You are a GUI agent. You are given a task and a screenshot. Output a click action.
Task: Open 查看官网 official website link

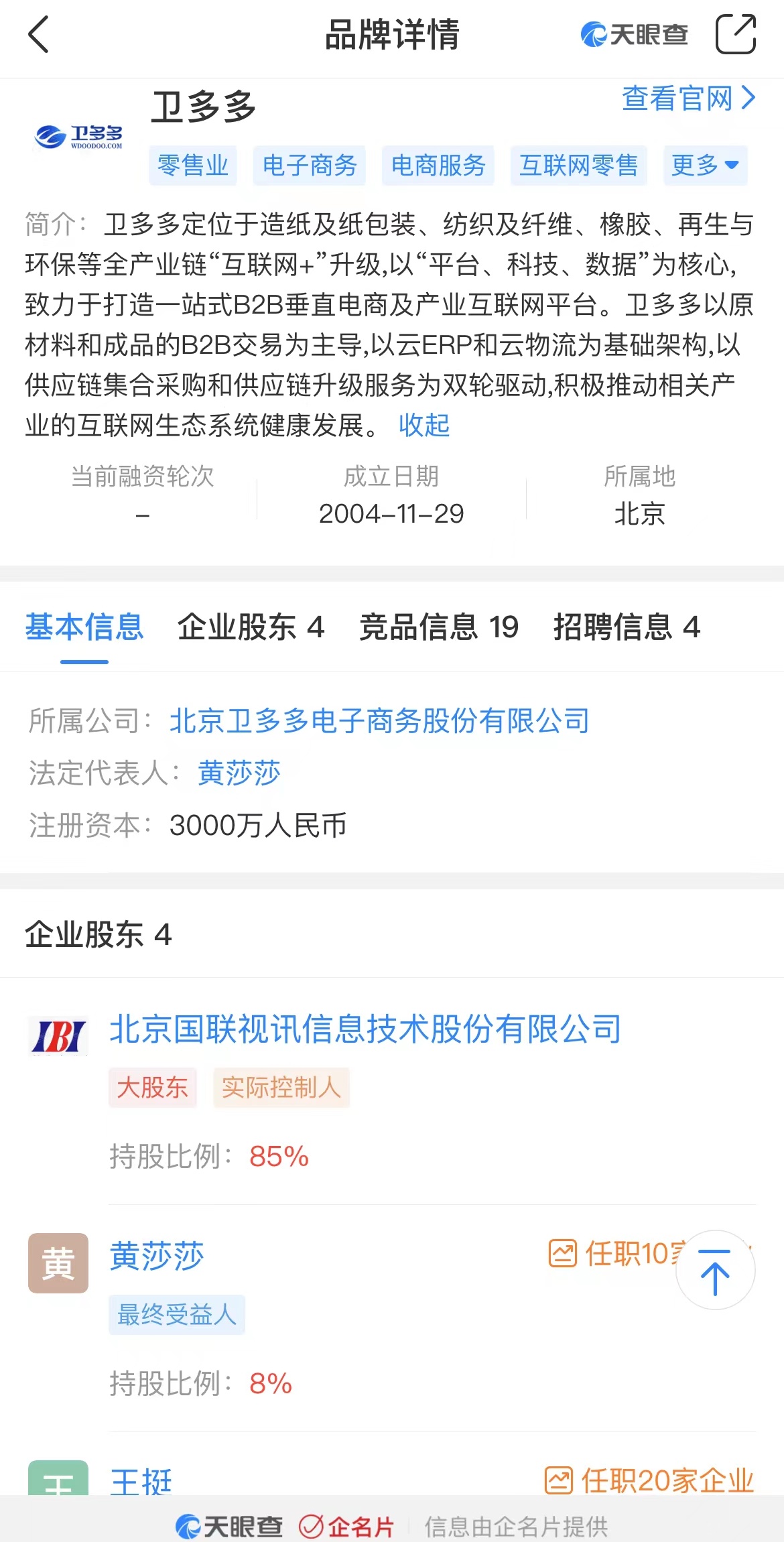coord(688,99)
